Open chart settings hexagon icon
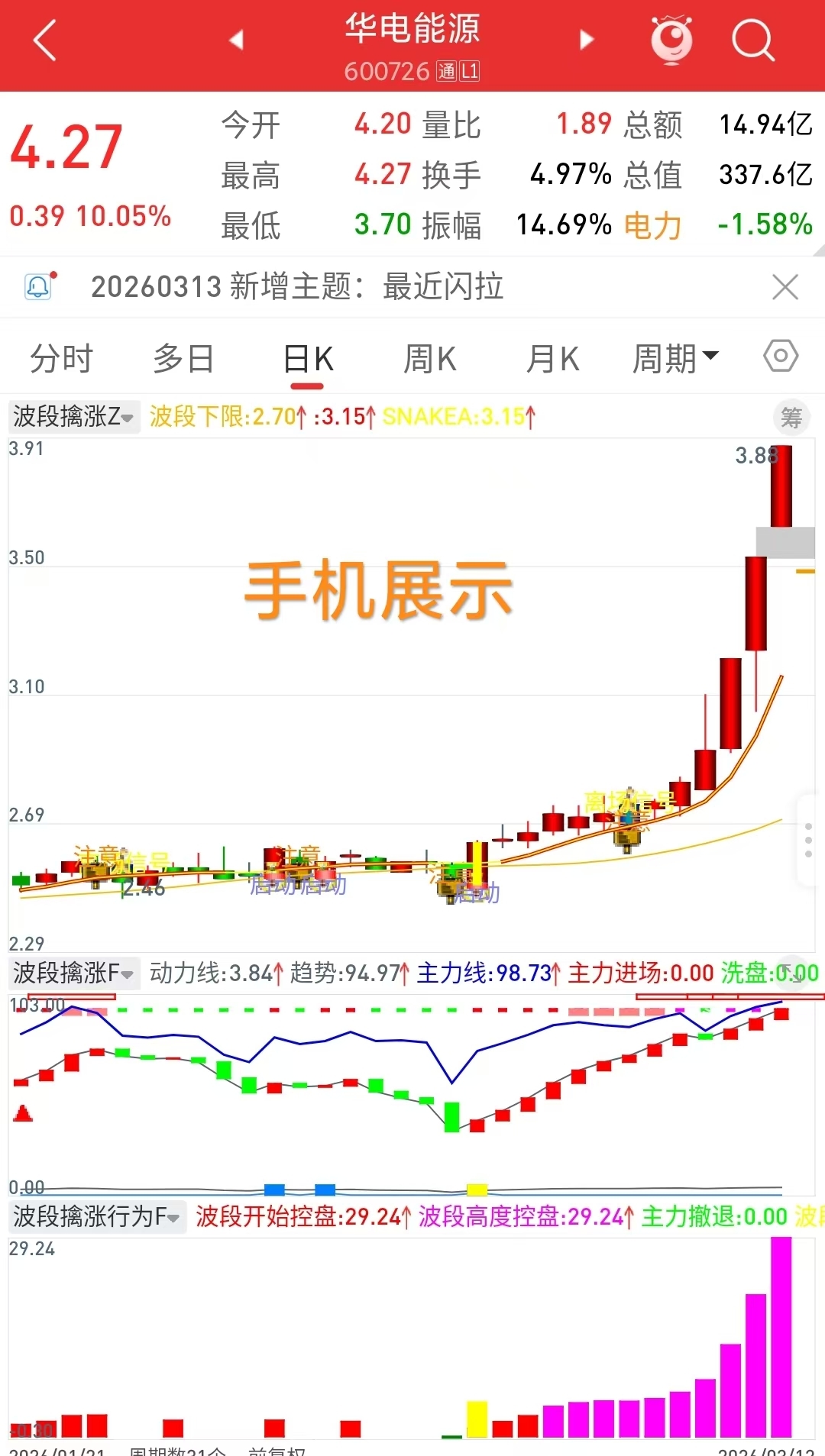This screenshot has height=1456, width=825. pyautogui.click(x=781, y=356)
